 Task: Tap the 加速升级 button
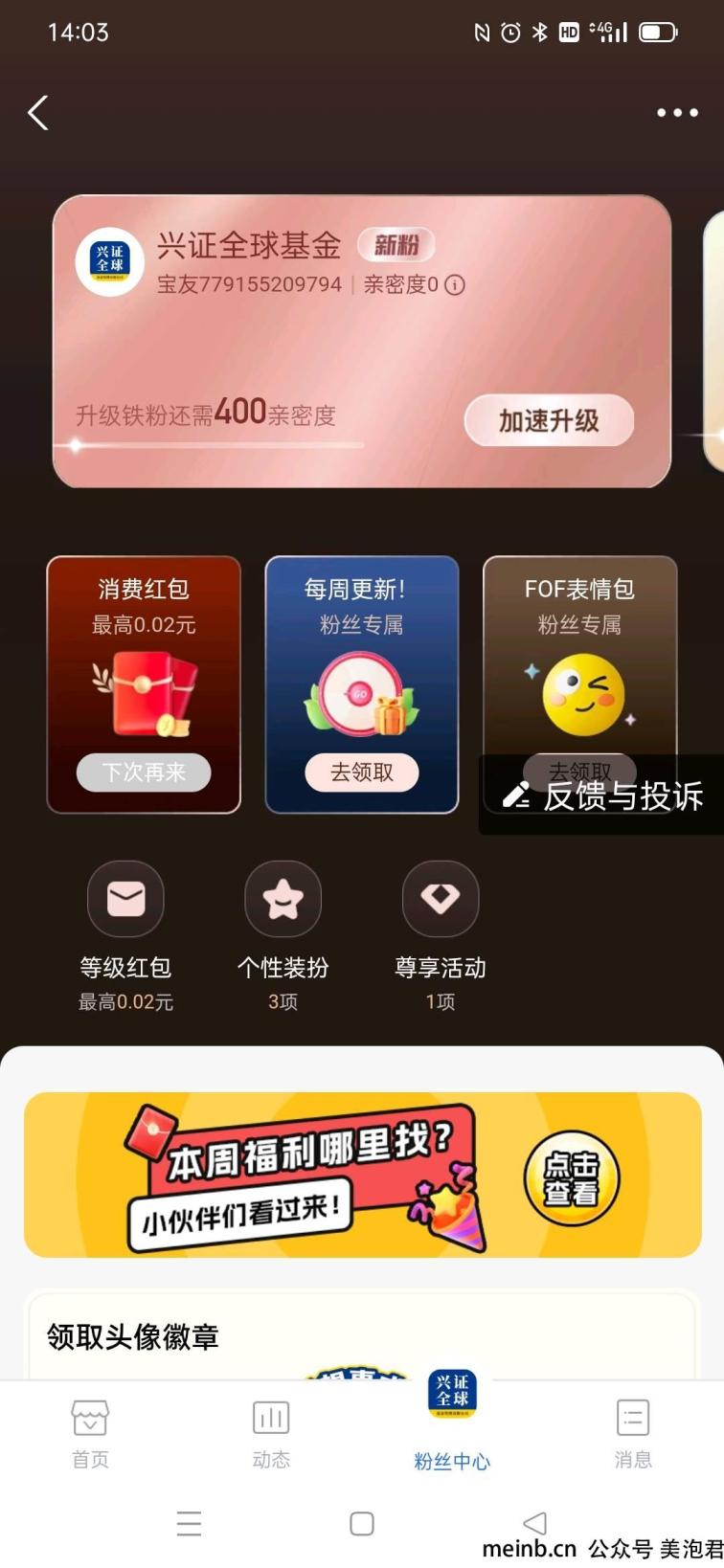[x=549, y=420]
